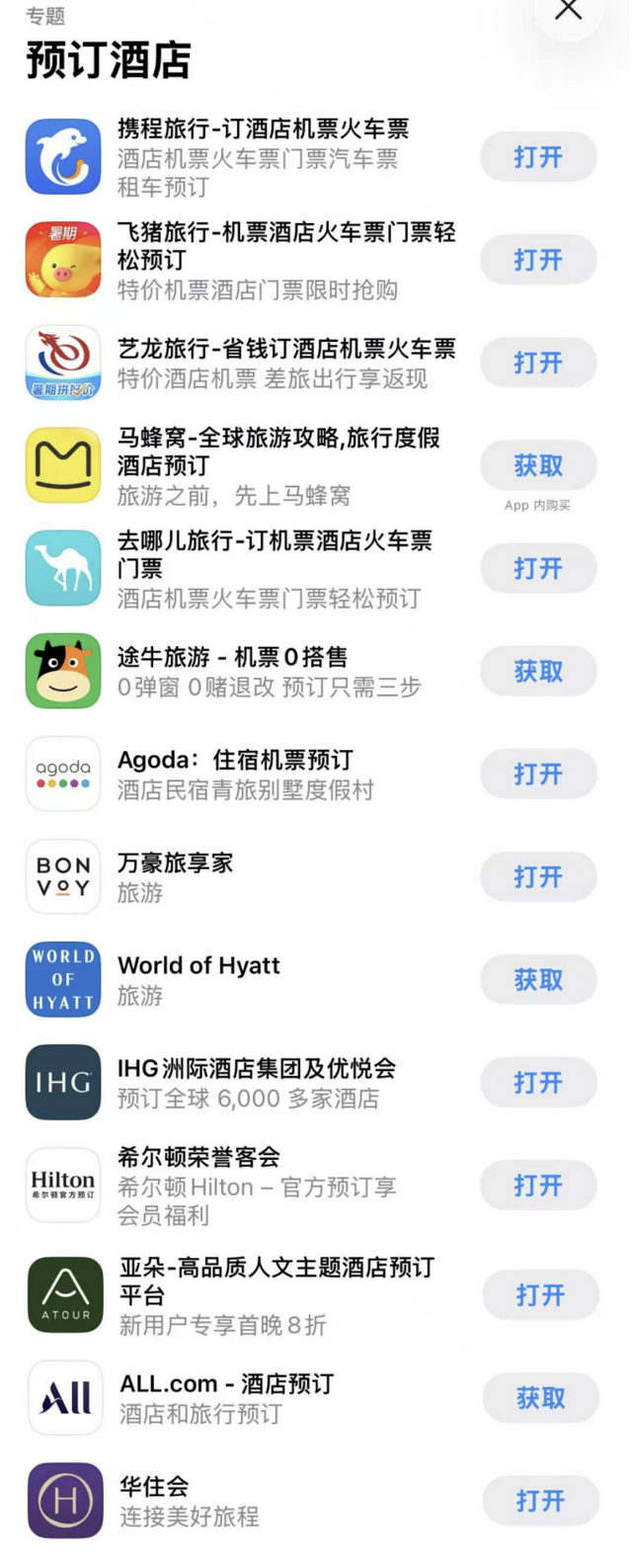Get the 途牛旅游 app
This screenshot has height=1568, width=632.
click(x=538, y=671)
